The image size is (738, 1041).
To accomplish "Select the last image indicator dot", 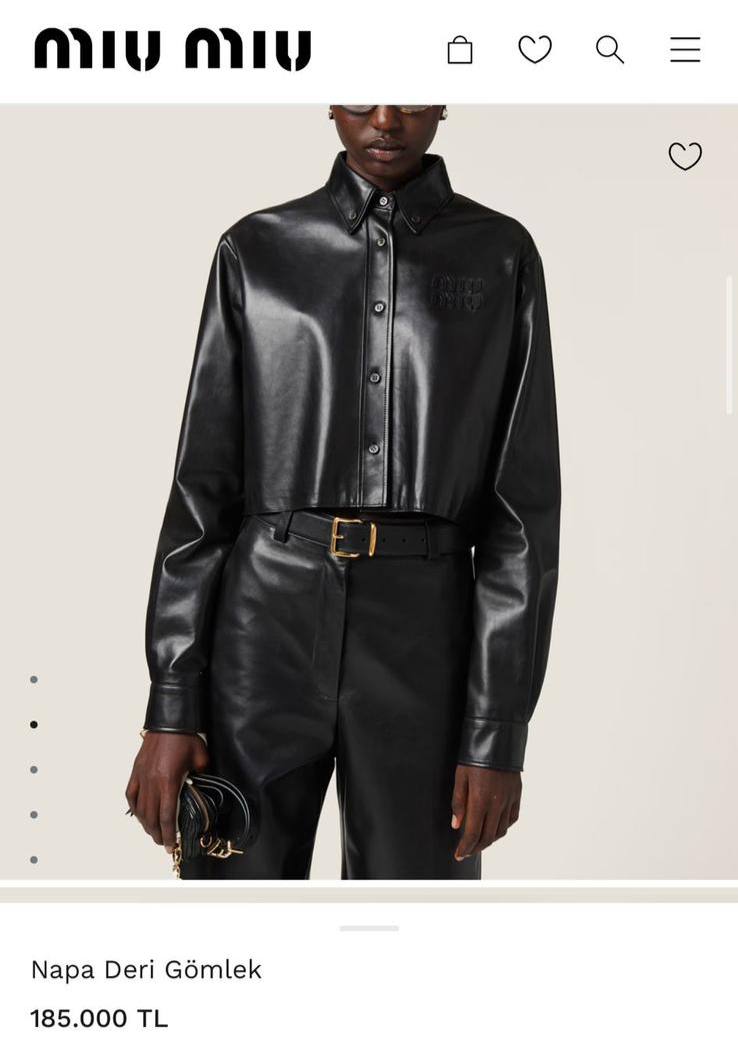I will [x=34, y=859].
